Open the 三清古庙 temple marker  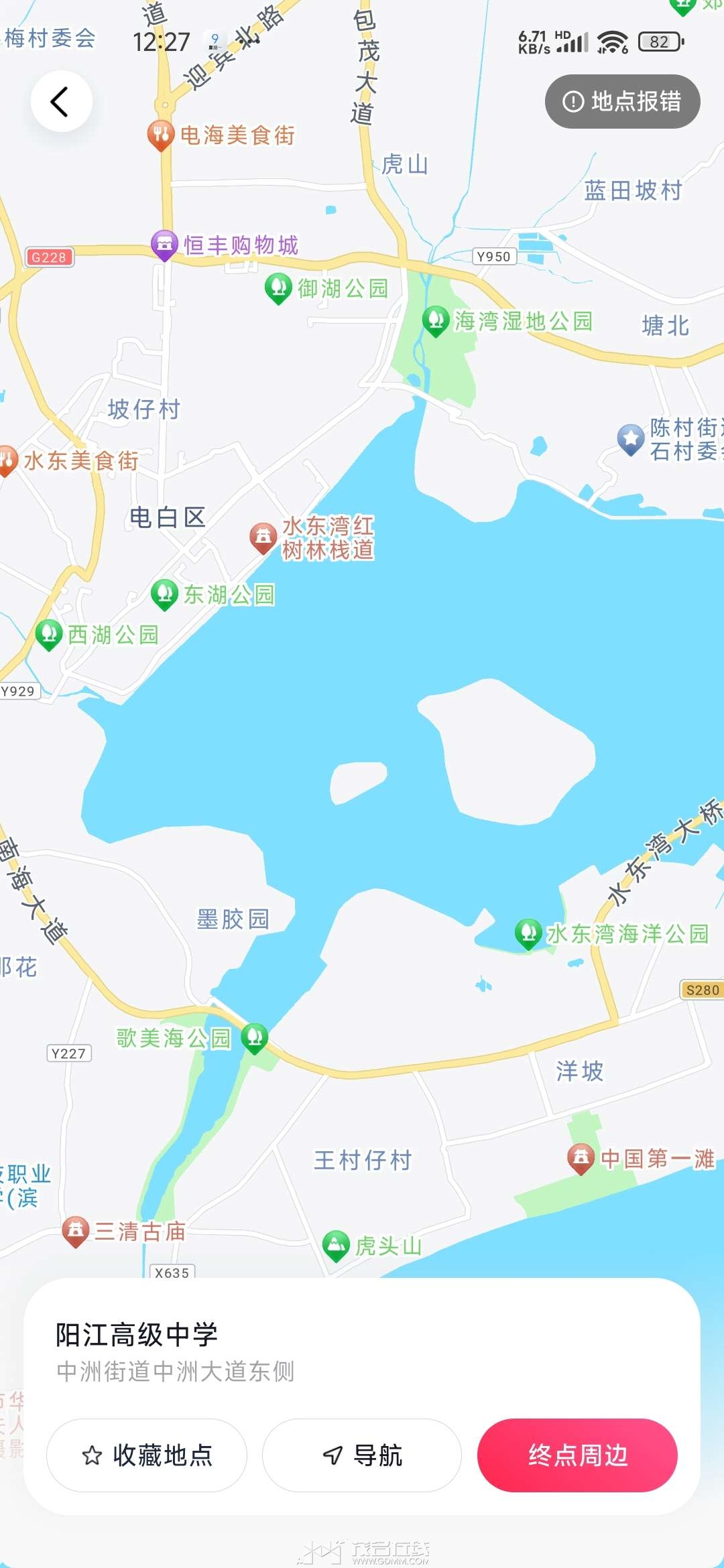click(76, 1230)
